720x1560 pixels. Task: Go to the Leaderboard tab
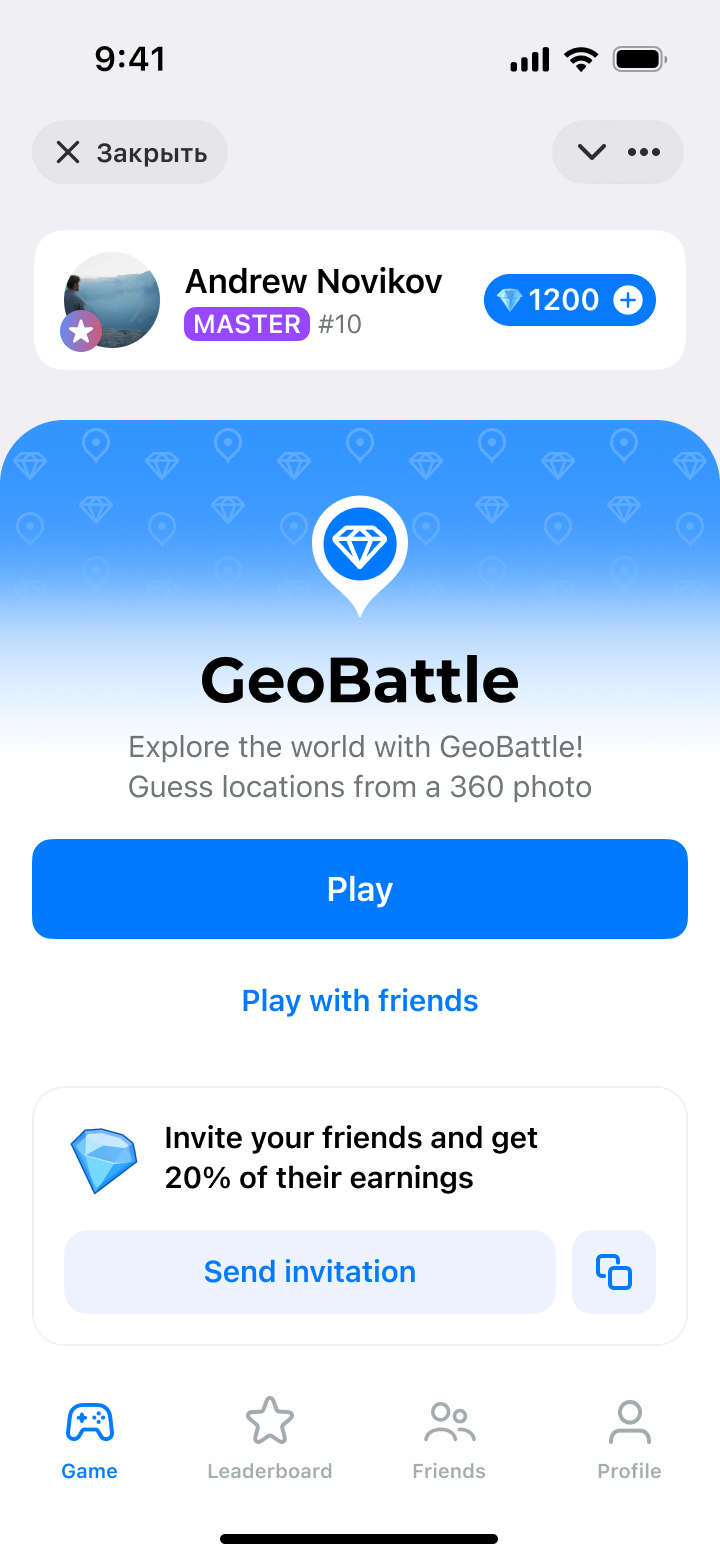pos(270,1440)
